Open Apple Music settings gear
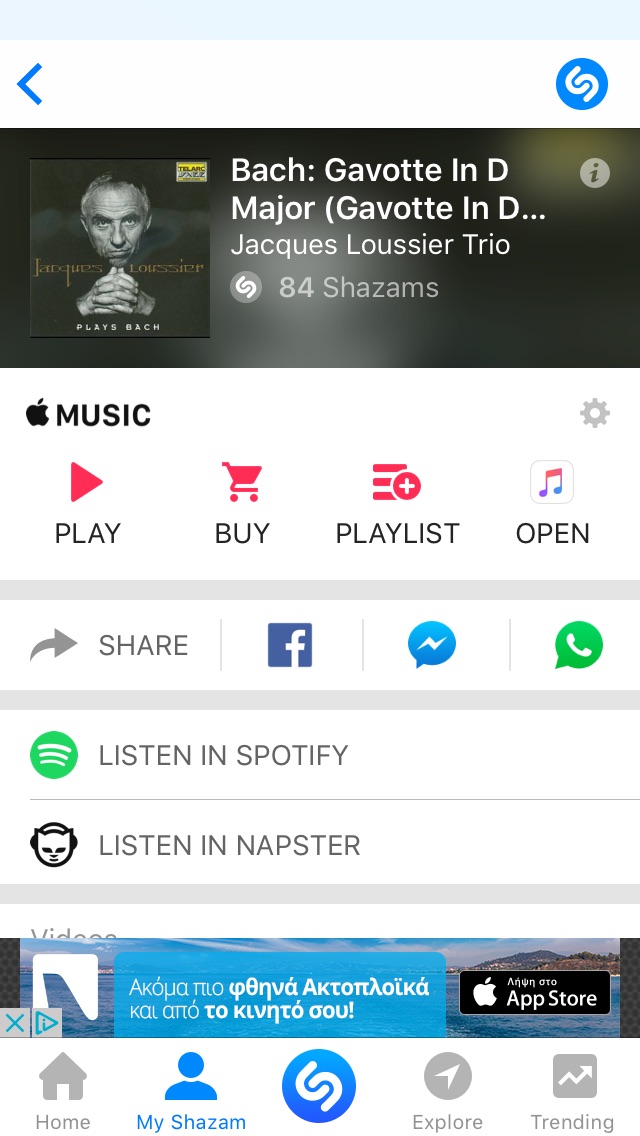This screenshot has width=640, height=1136. (x=594, y=413)
